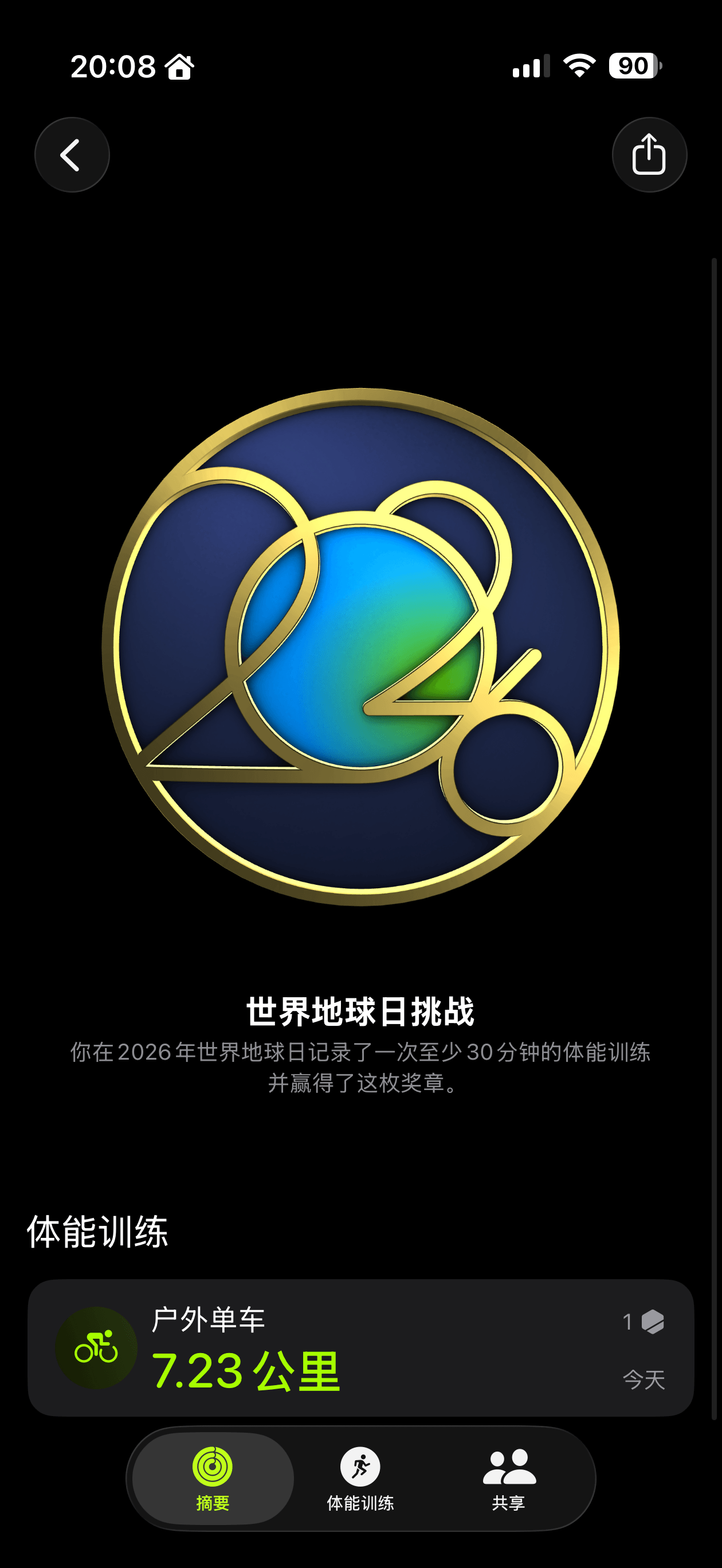This screenshot has width=722, height=1568.
Task: Switch to the 摘要 tab
Action: point(213,1478)
